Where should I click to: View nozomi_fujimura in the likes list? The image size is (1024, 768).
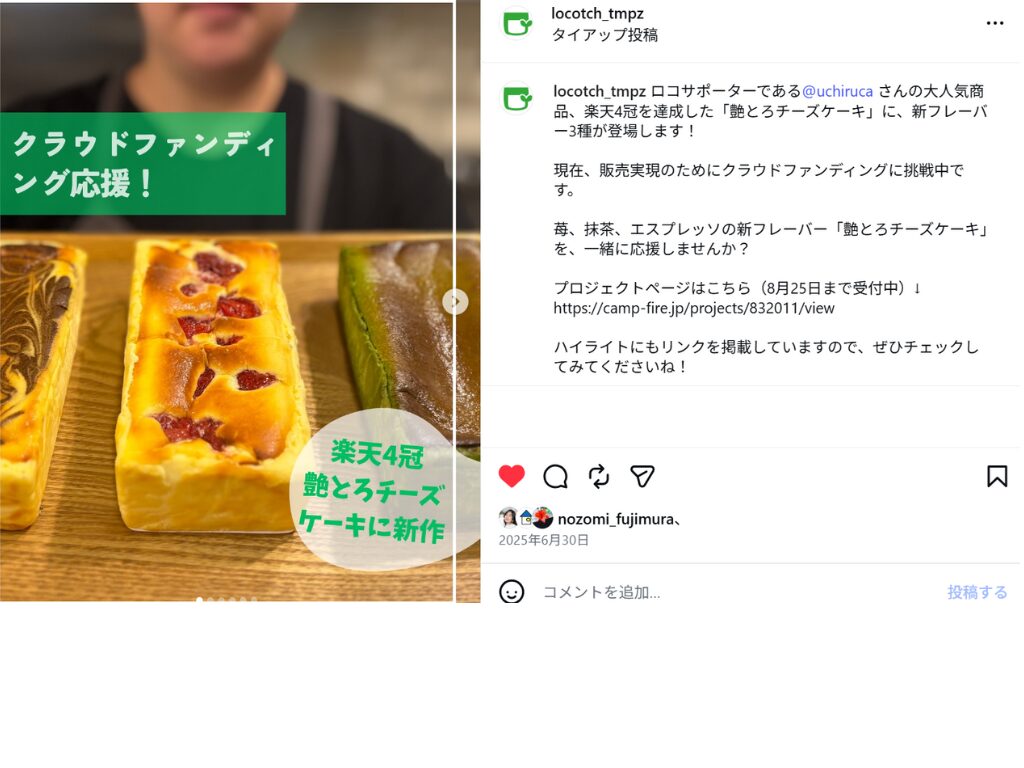tap(615, 518)
